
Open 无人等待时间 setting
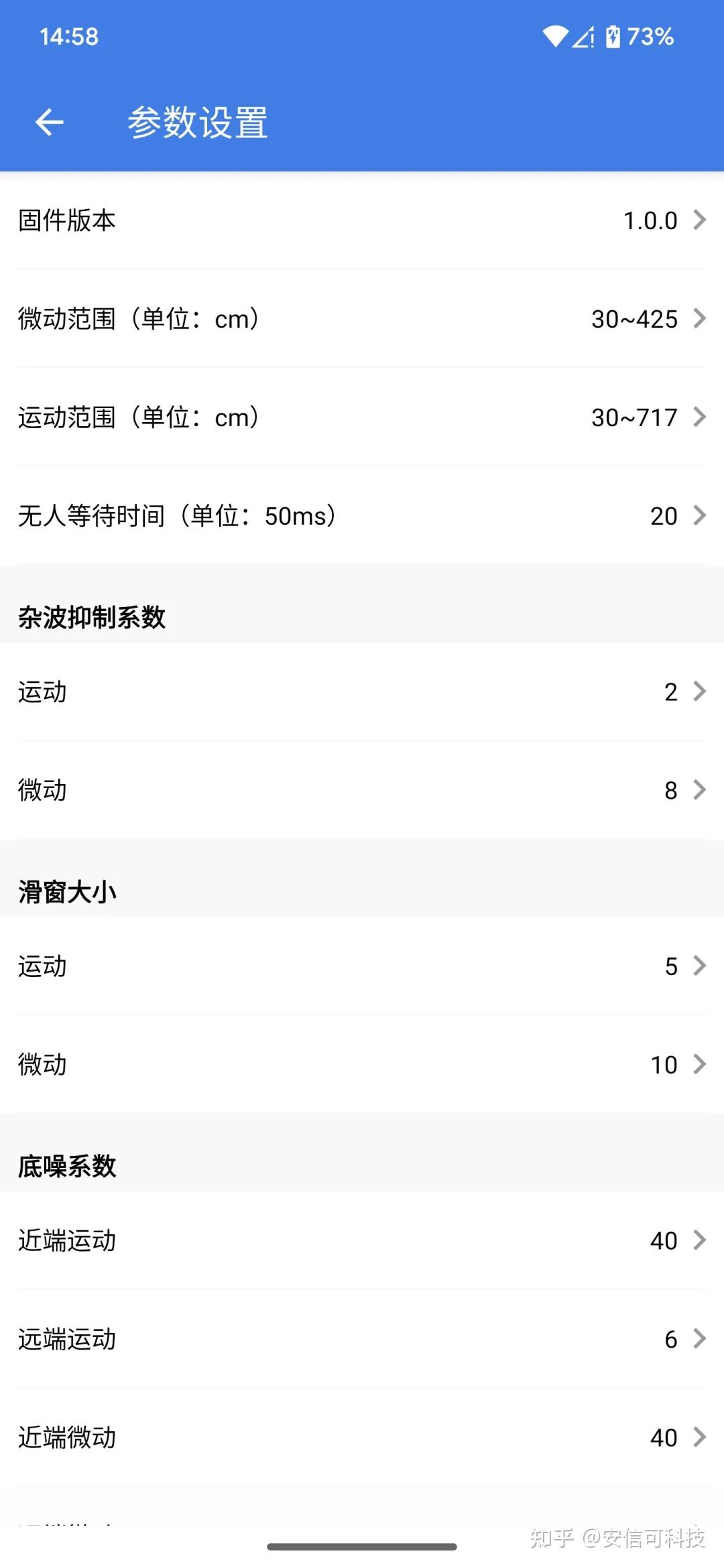click(362, 515)
